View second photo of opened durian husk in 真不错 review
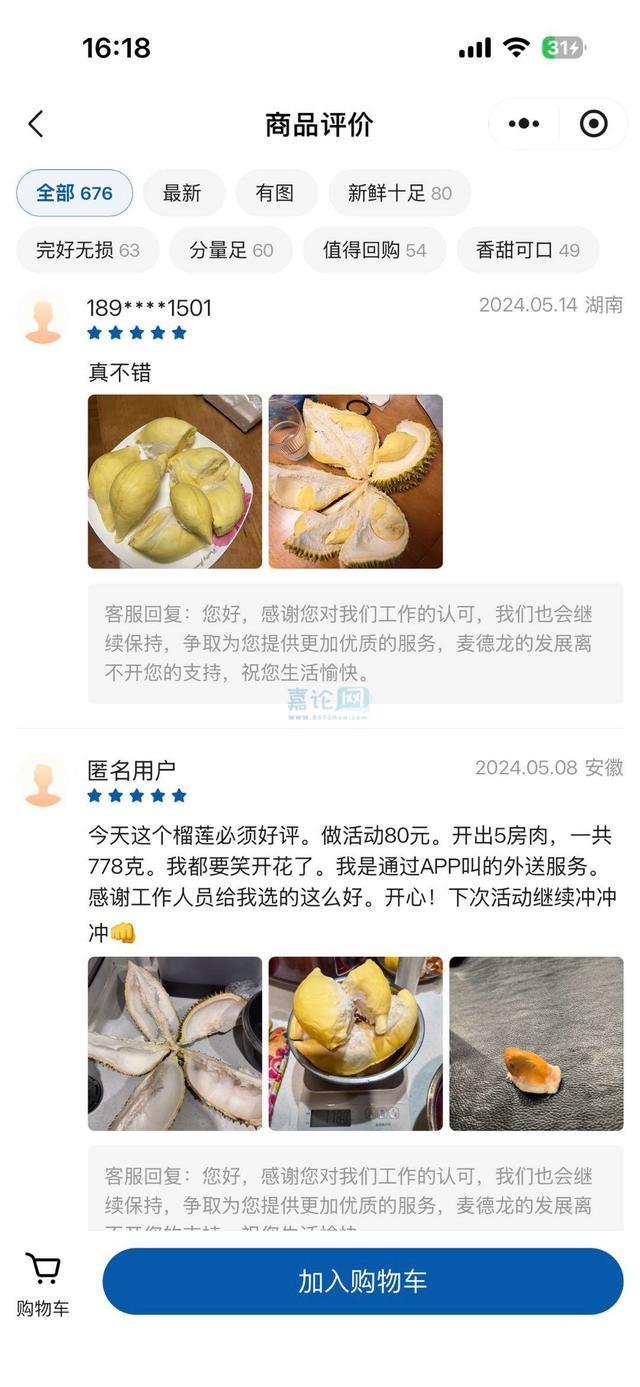This screenshot has height=1387, width=640. [355, 481]
